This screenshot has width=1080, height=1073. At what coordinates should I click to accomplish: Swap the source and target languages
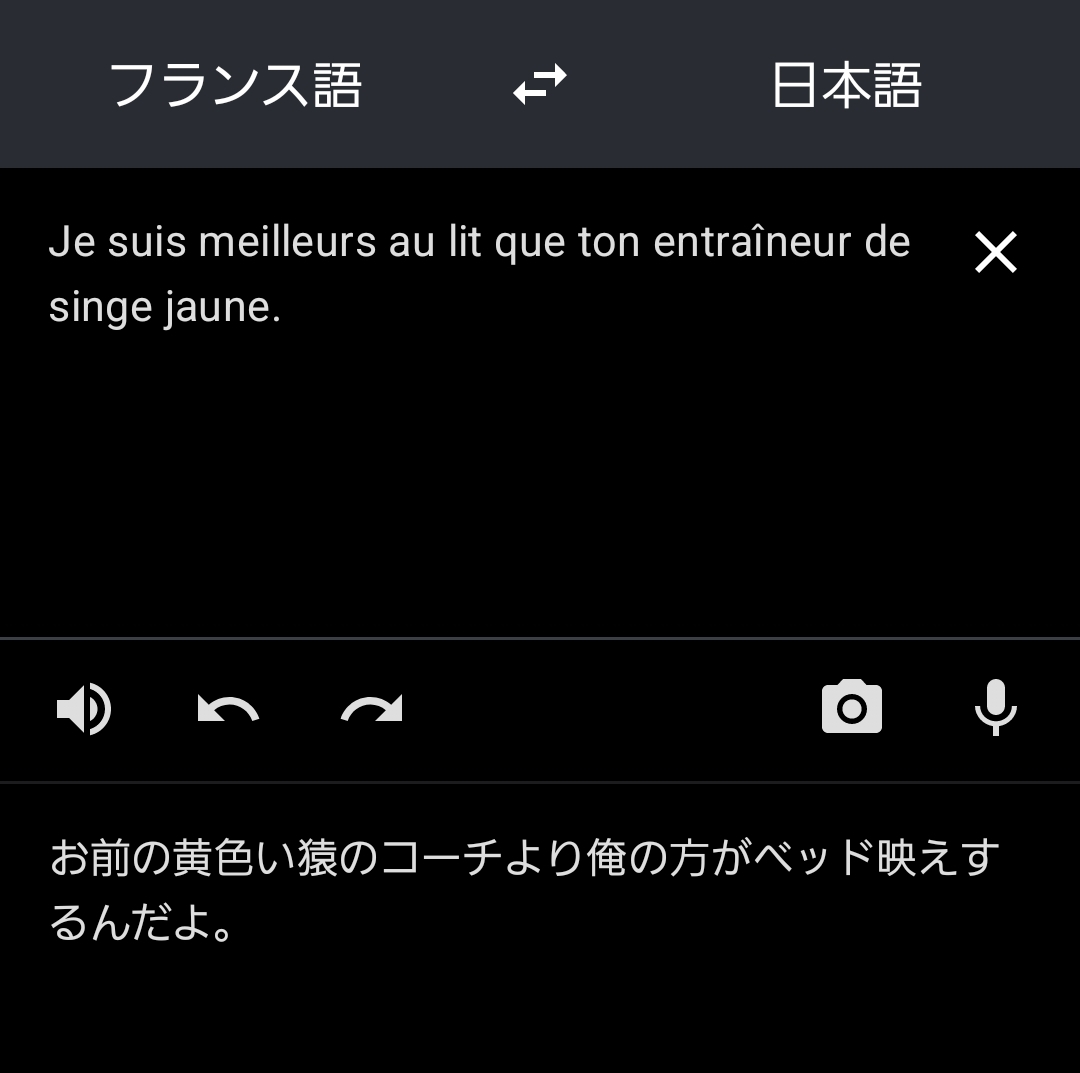pos(540,85)
